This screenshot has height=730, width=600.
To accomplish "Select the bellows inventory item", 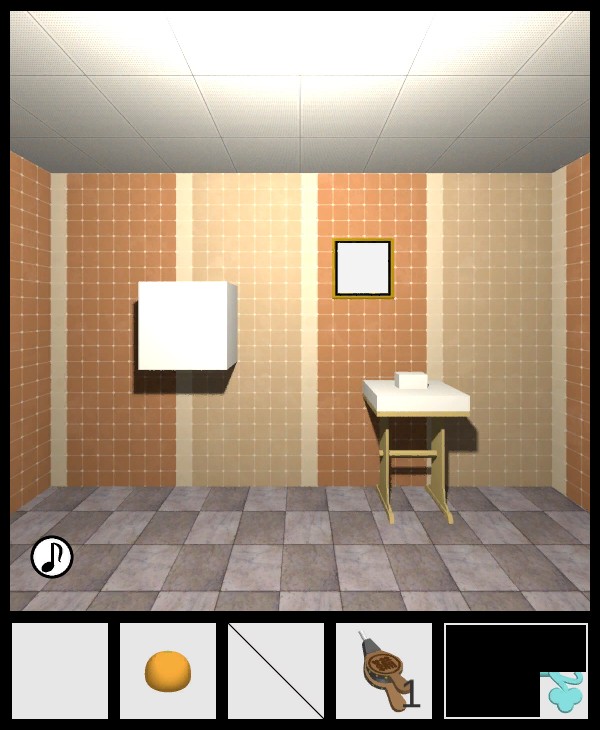I will (384, 671).
